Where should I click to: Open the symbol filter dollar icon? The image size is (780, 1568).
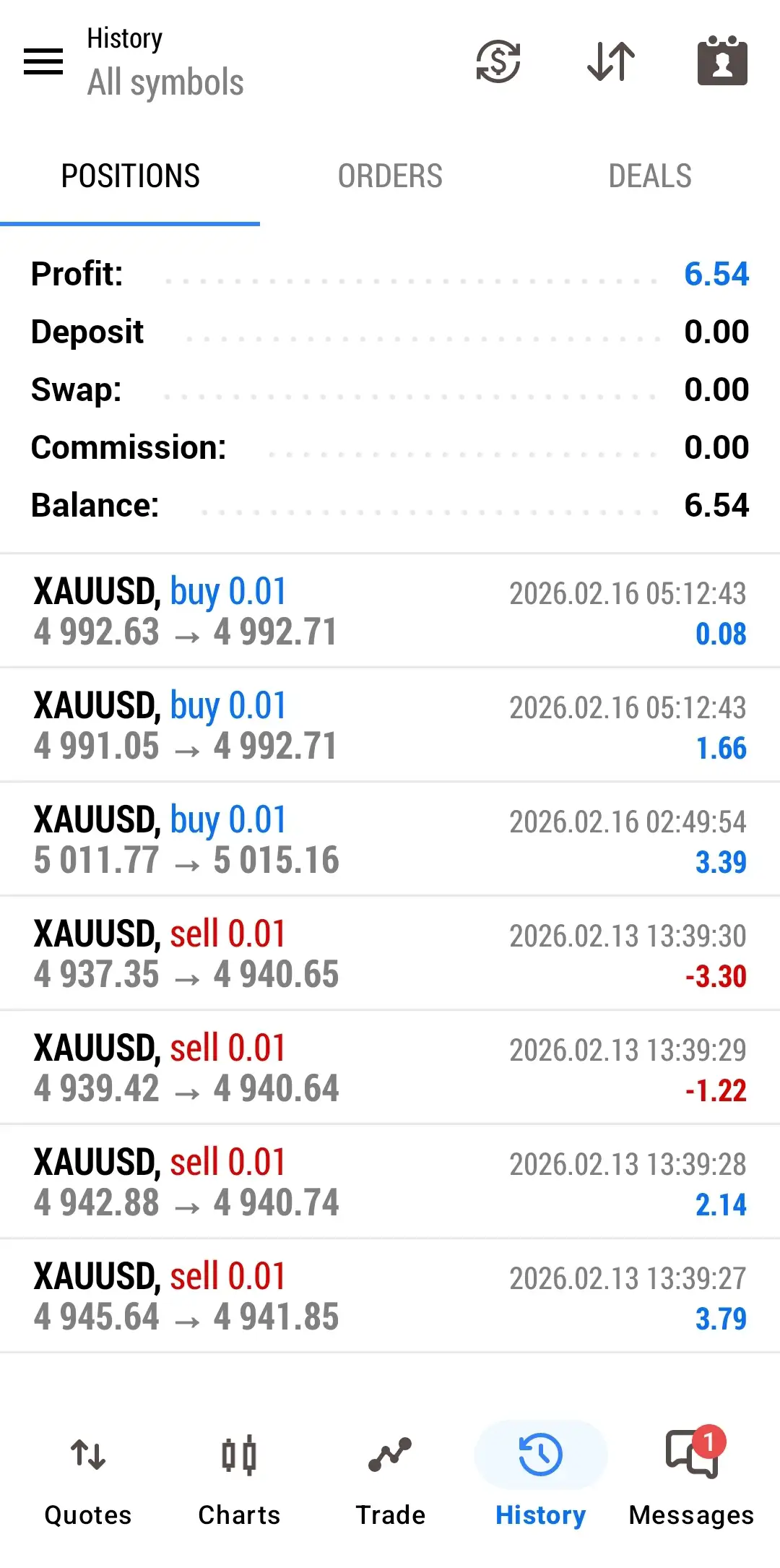pos(498,61)
